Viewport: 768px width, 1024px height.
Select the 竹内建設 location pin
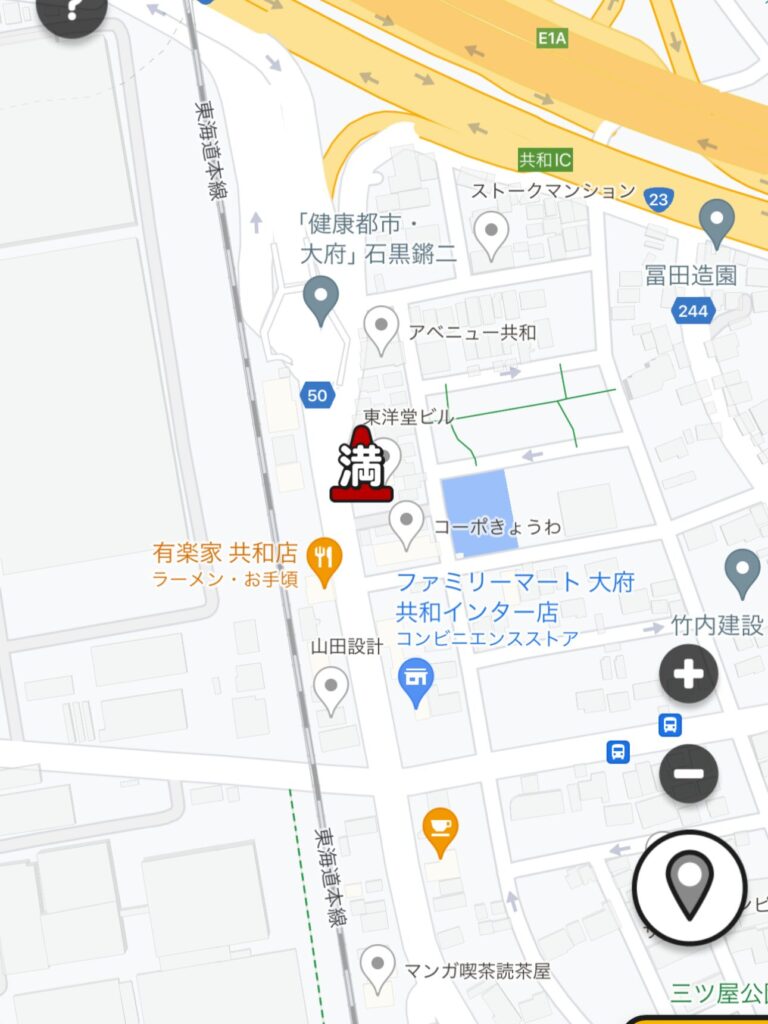(x=742, y=572)
